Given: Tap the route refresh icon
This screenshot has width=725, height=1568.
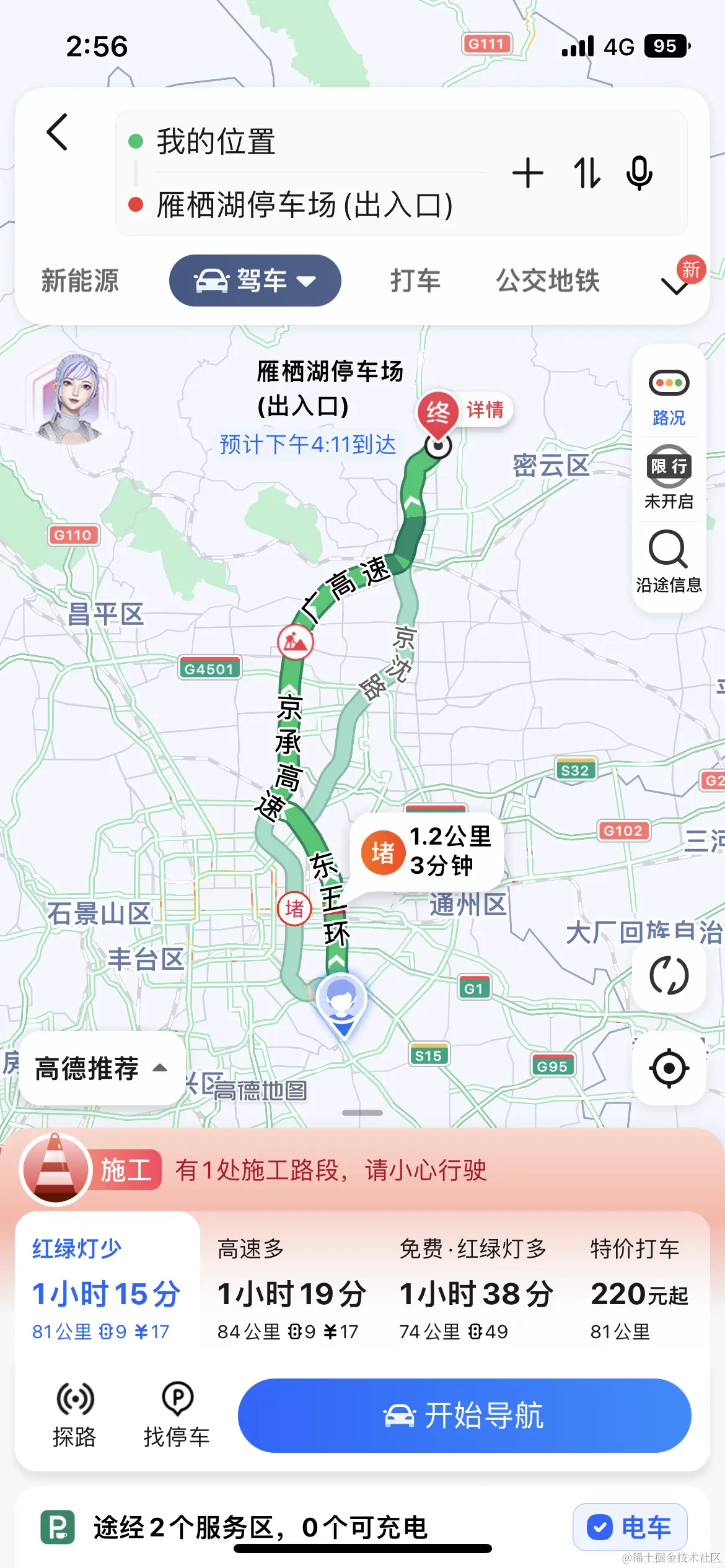Looking at the screenshot, I should (669, 974).
